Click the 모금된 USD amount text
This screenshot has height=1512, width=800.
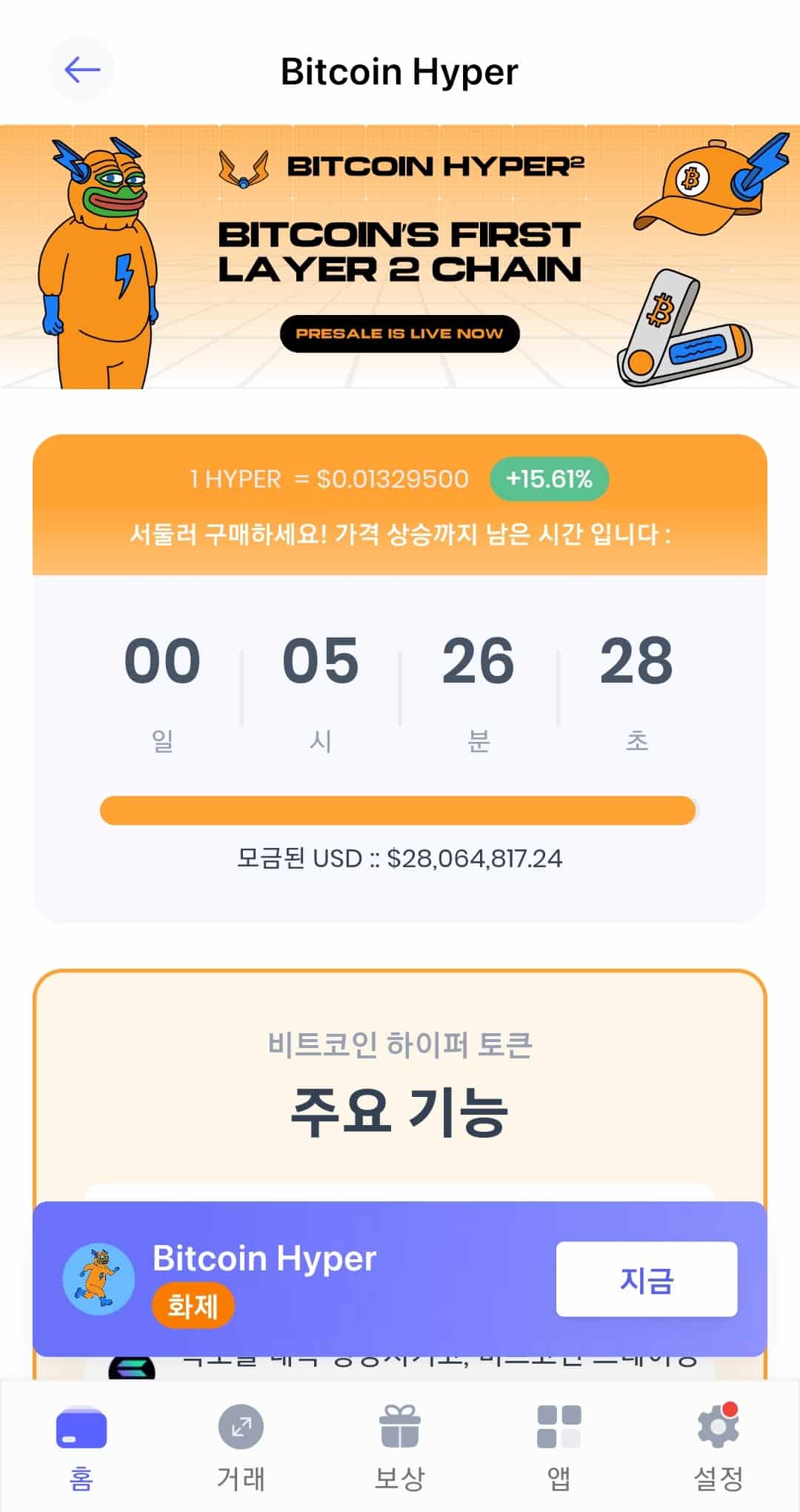point(399,859)
